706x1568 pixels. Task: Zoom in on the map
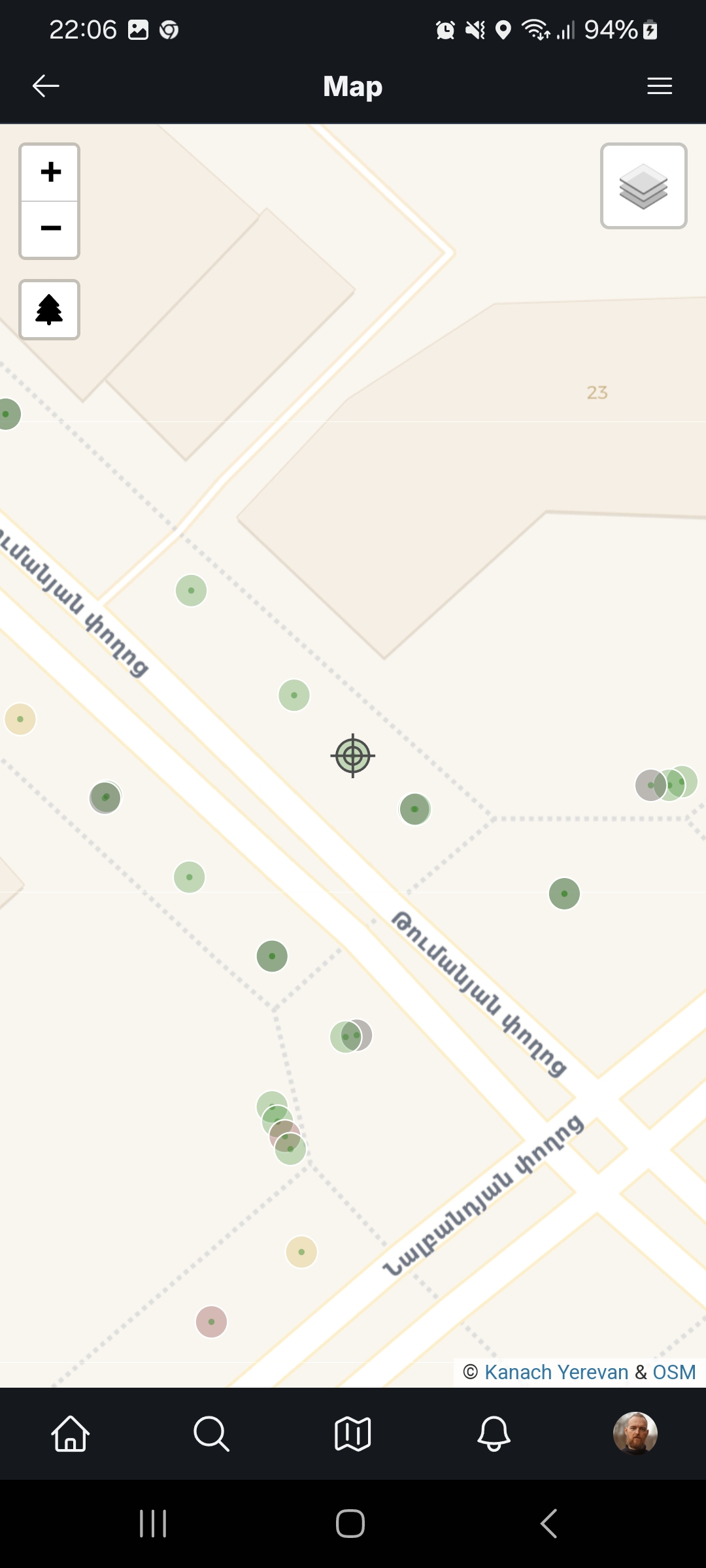click(50, 172)
